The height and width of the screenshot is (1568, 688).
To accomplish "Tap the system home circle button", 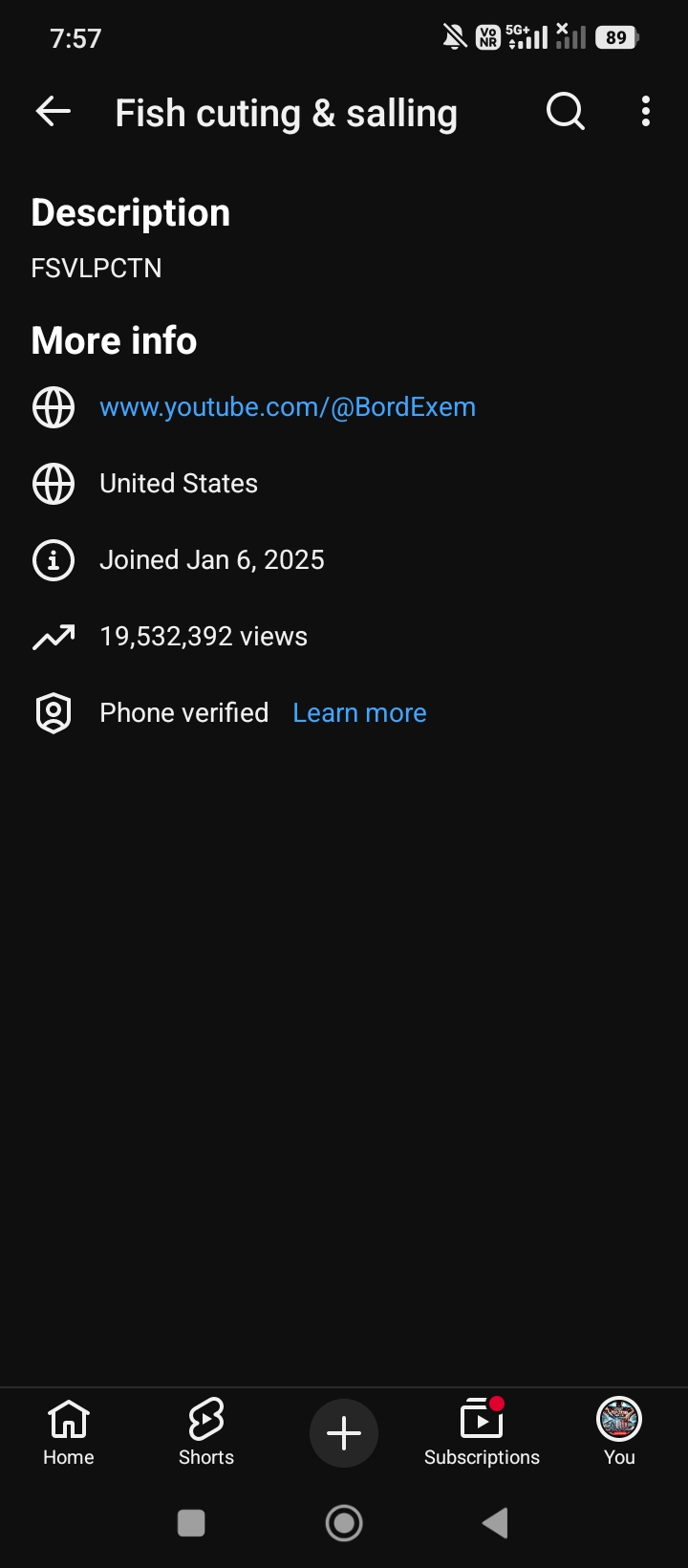I will pos(344,1523).
